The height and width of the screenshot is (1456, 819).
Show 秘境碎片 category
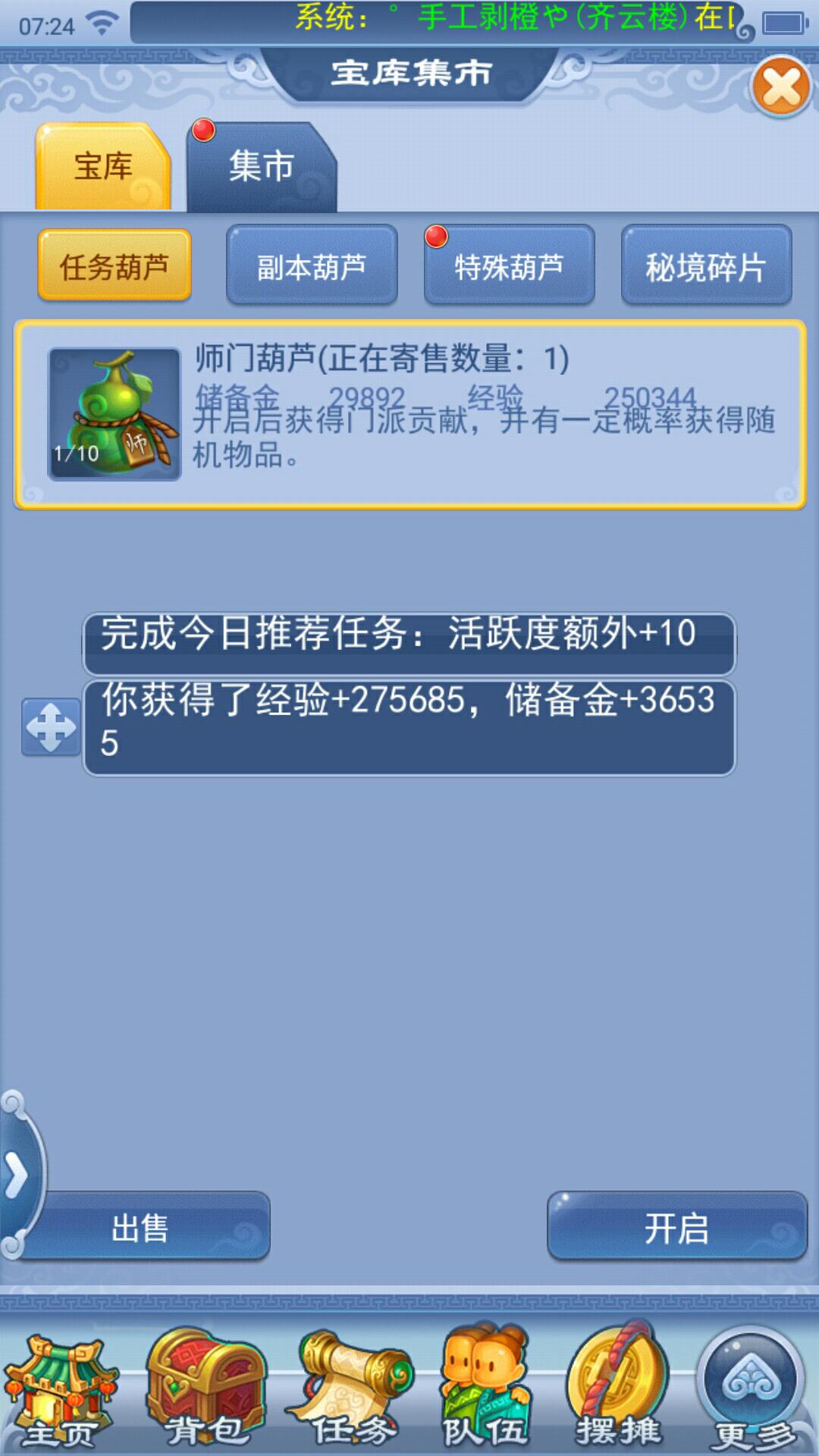[706, 266]
